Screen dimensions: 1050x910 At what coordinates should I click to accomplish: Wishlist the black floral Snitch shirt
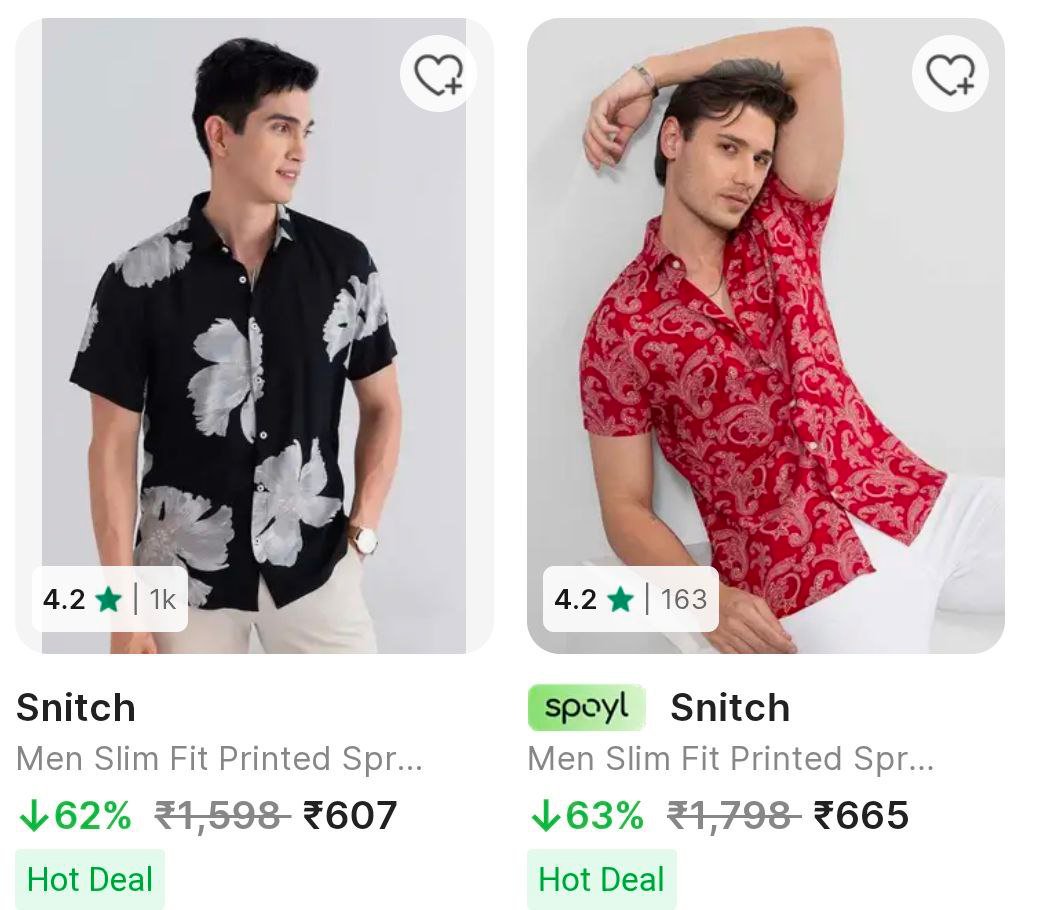coord(438,74)
